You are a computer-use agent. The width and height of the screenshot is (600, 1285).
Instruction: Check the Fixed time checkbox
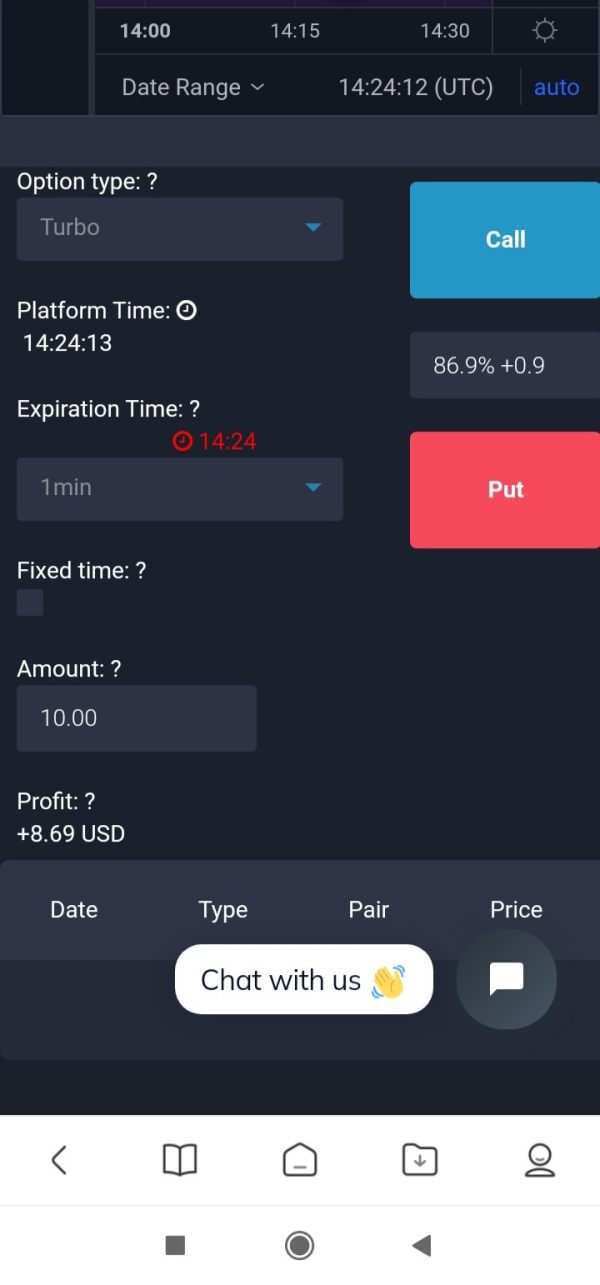(30, 602)
